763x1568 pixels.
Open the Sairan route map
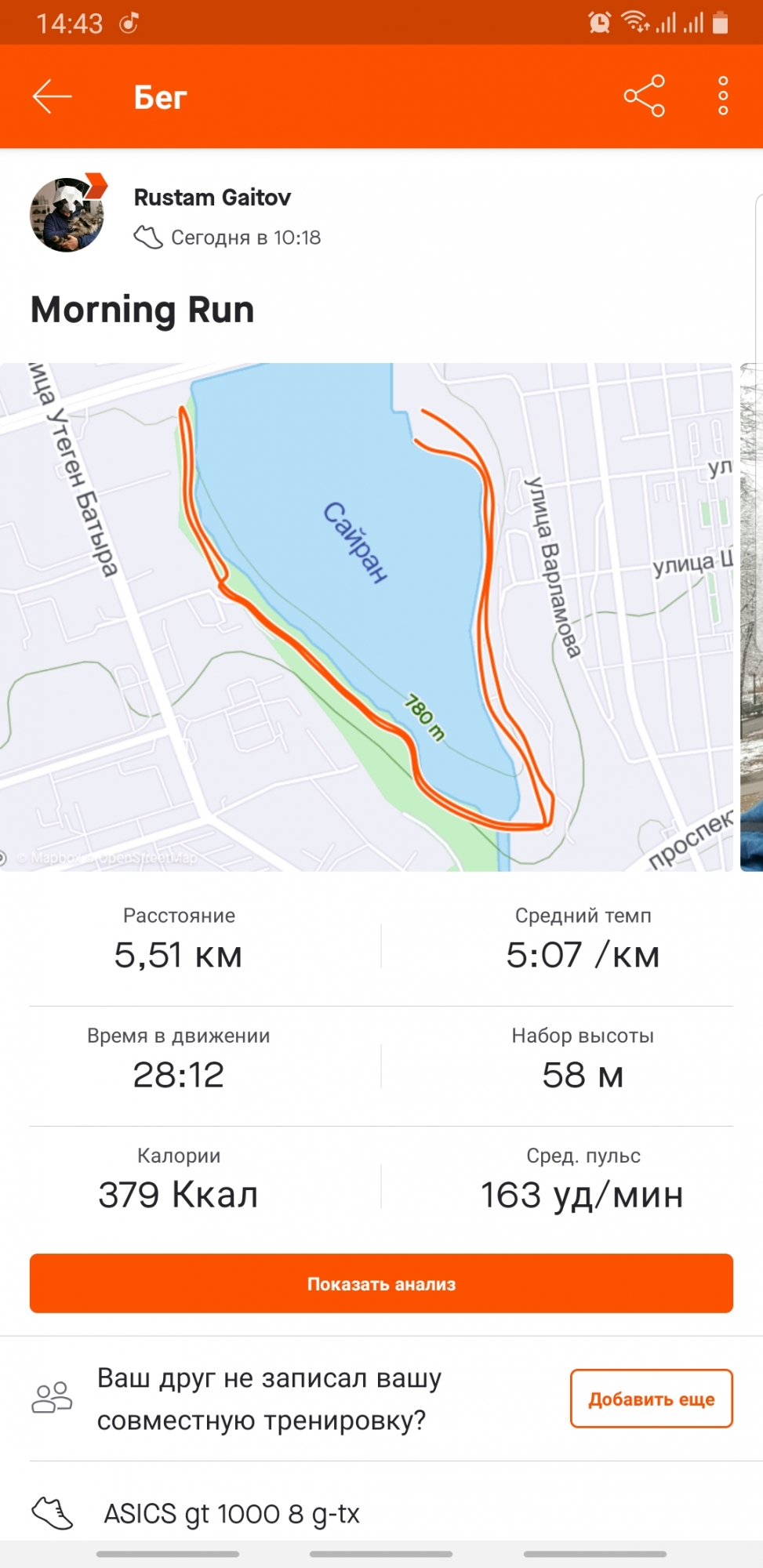tap(365, 616)
